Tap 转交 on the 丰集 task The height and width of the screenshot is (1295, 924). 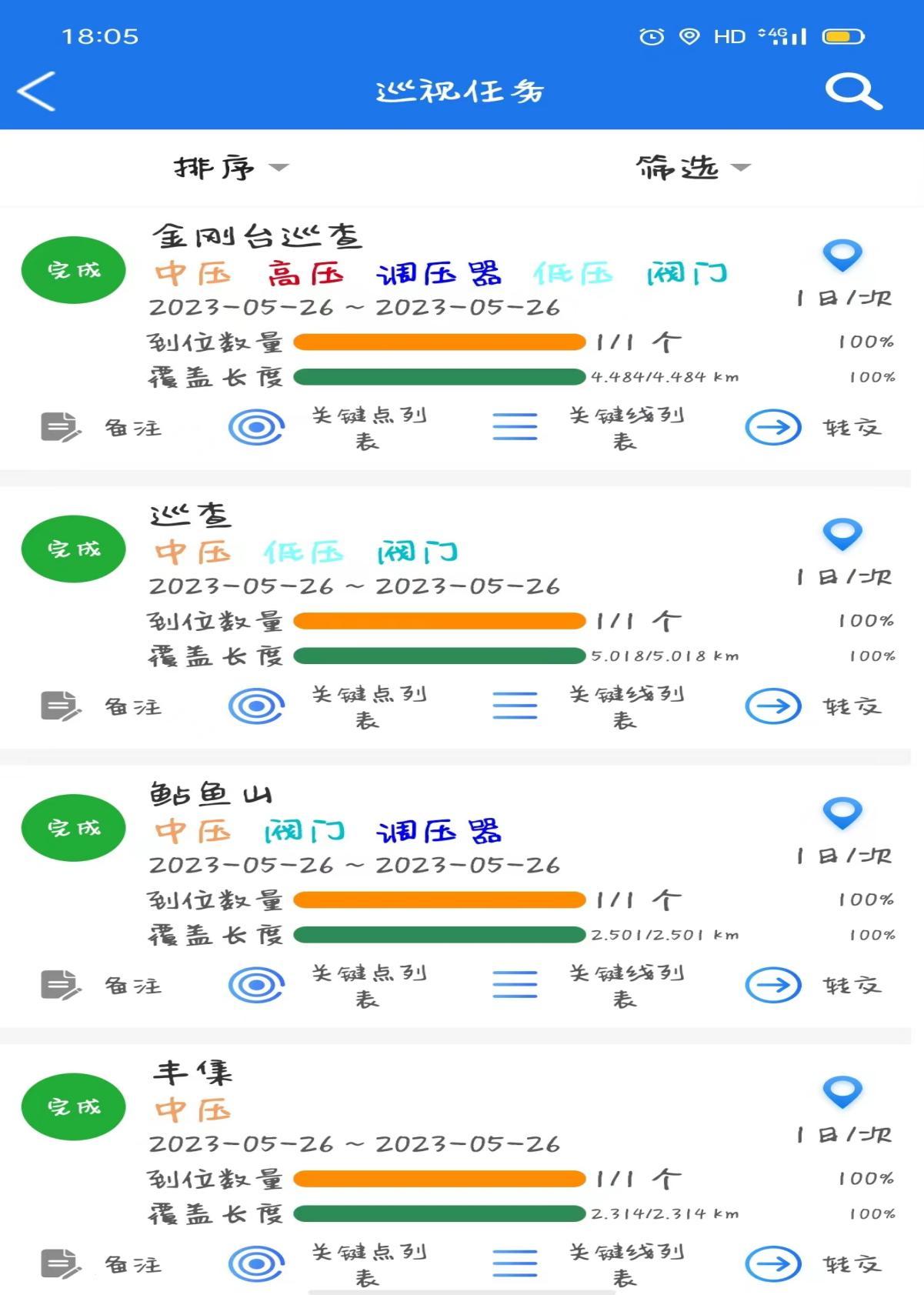point(814,1264)
